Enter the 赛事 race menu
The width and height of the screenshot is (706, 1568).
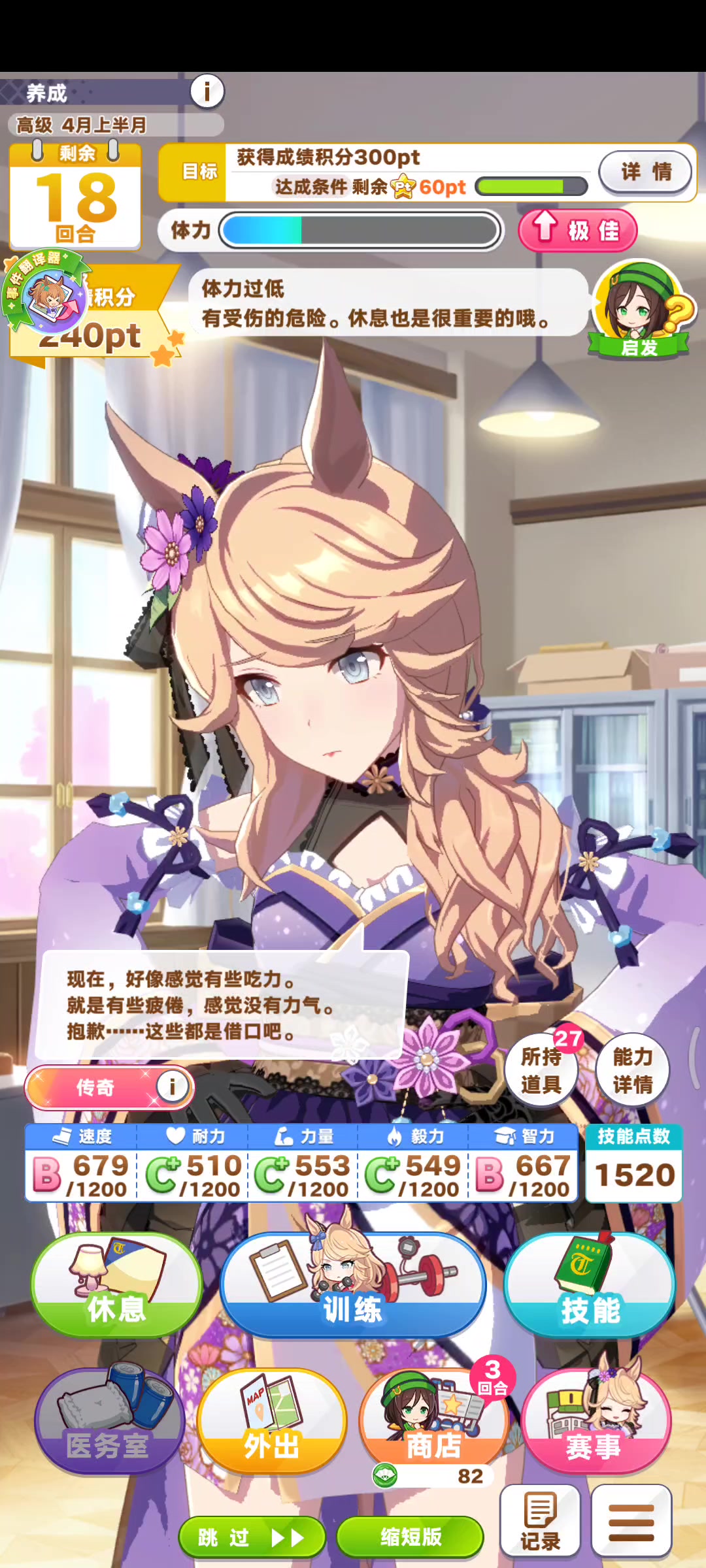pos(596,1421)
